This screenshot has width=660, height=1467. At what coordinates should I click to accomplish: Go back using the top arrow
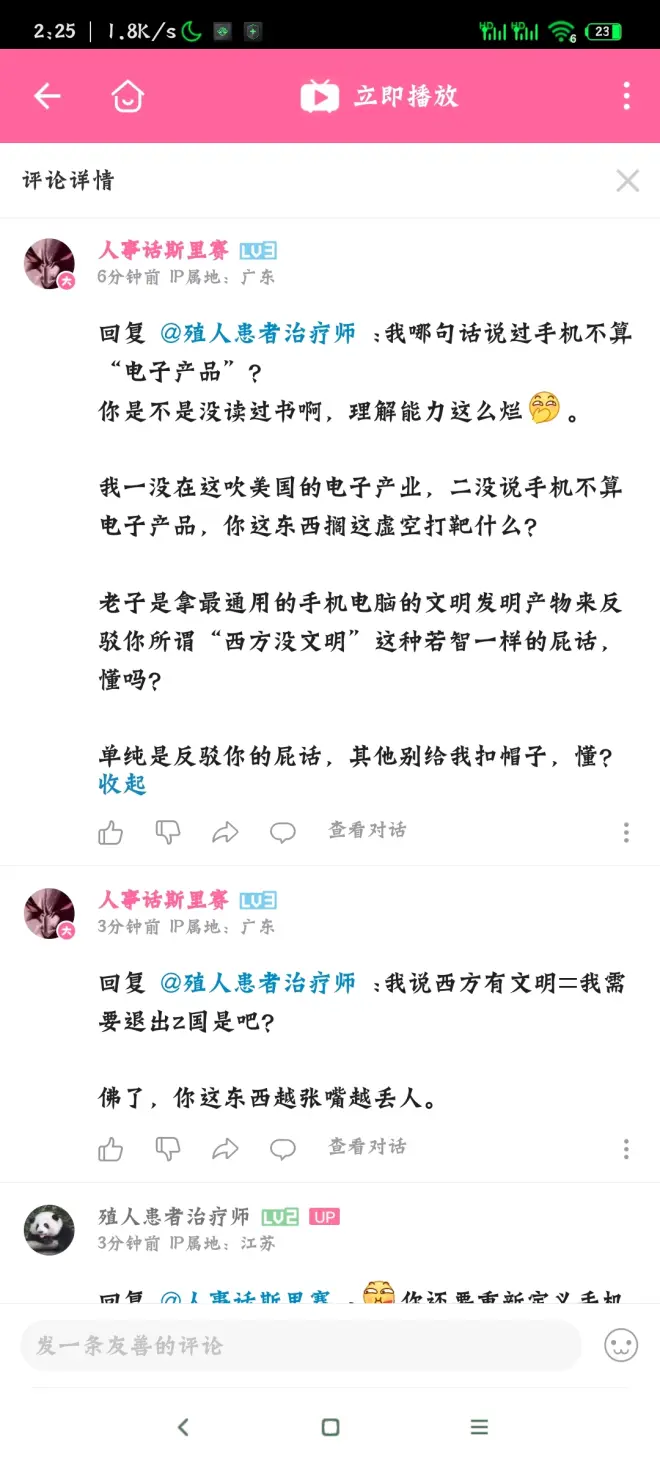47,96
